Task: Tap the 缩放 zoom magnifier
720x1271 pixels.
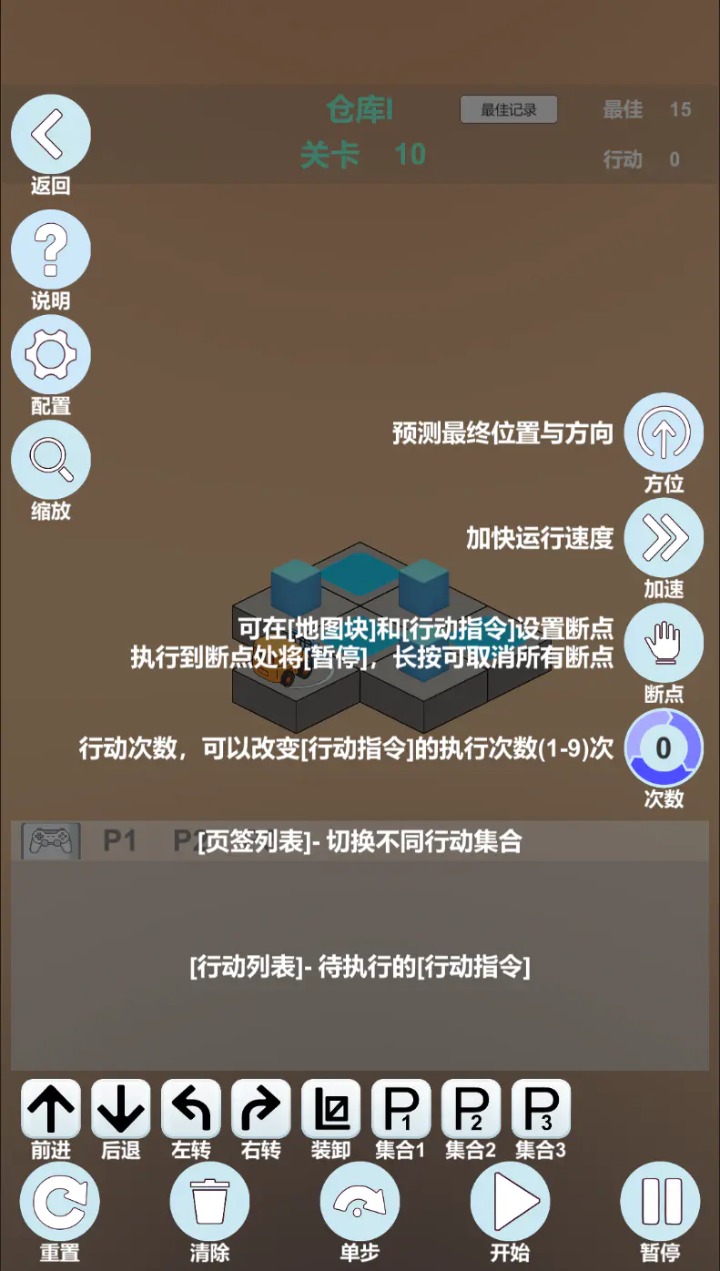Action: [x=50, y=460]
